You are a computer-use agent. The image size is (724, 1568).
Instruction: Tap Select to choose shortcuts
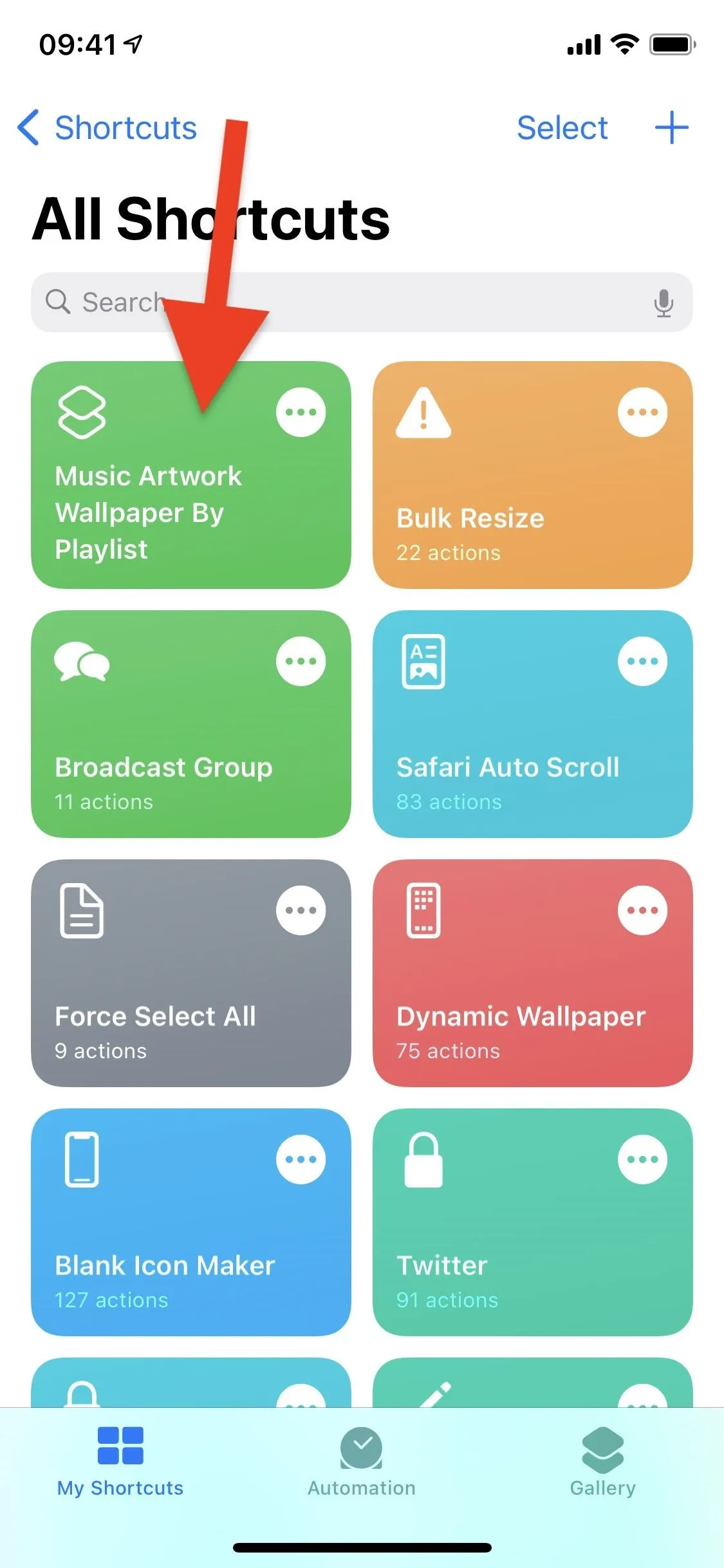562,127
